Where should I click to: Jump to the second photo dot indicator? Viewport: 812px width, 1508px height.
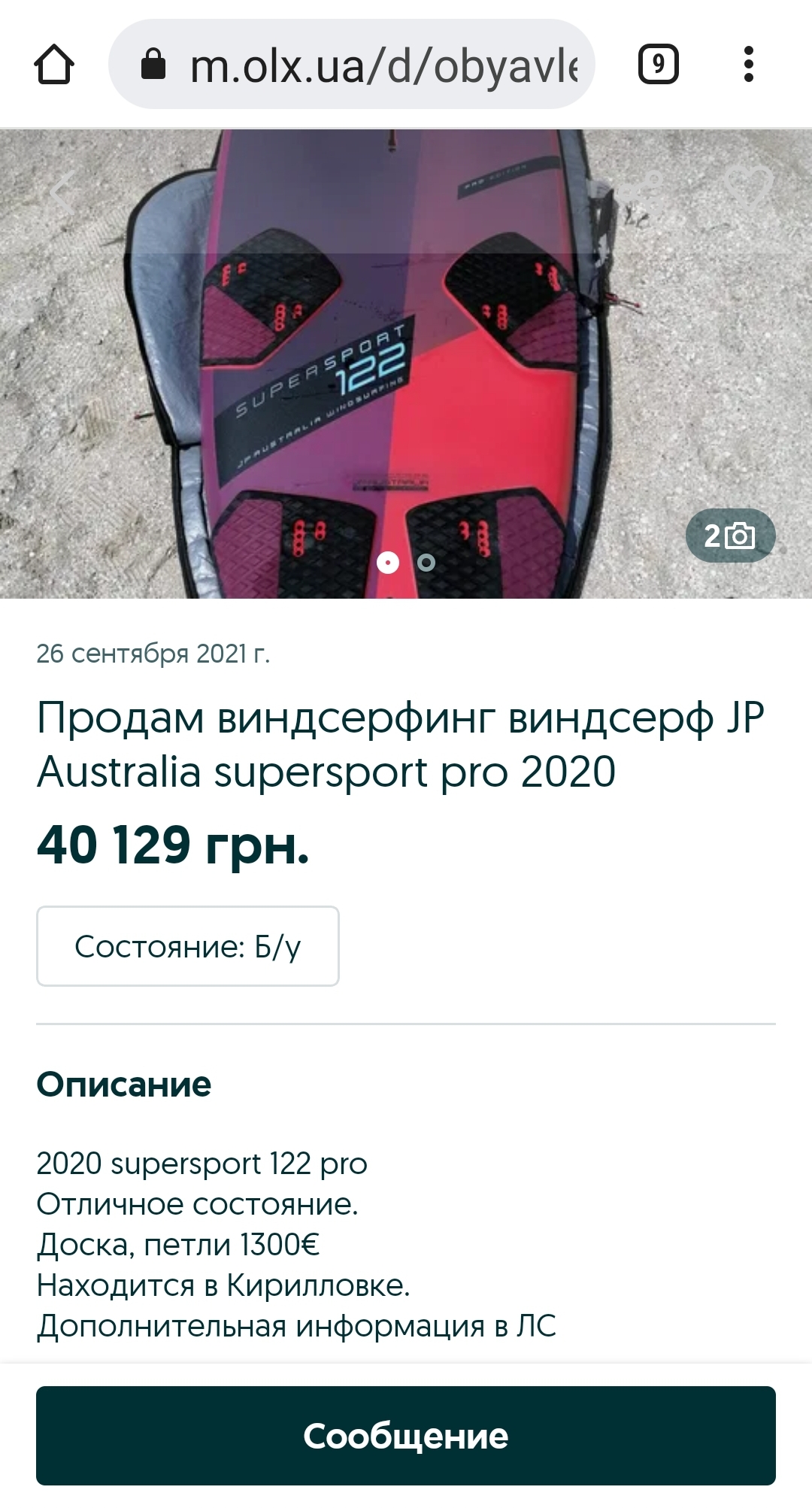pos(426,563)
